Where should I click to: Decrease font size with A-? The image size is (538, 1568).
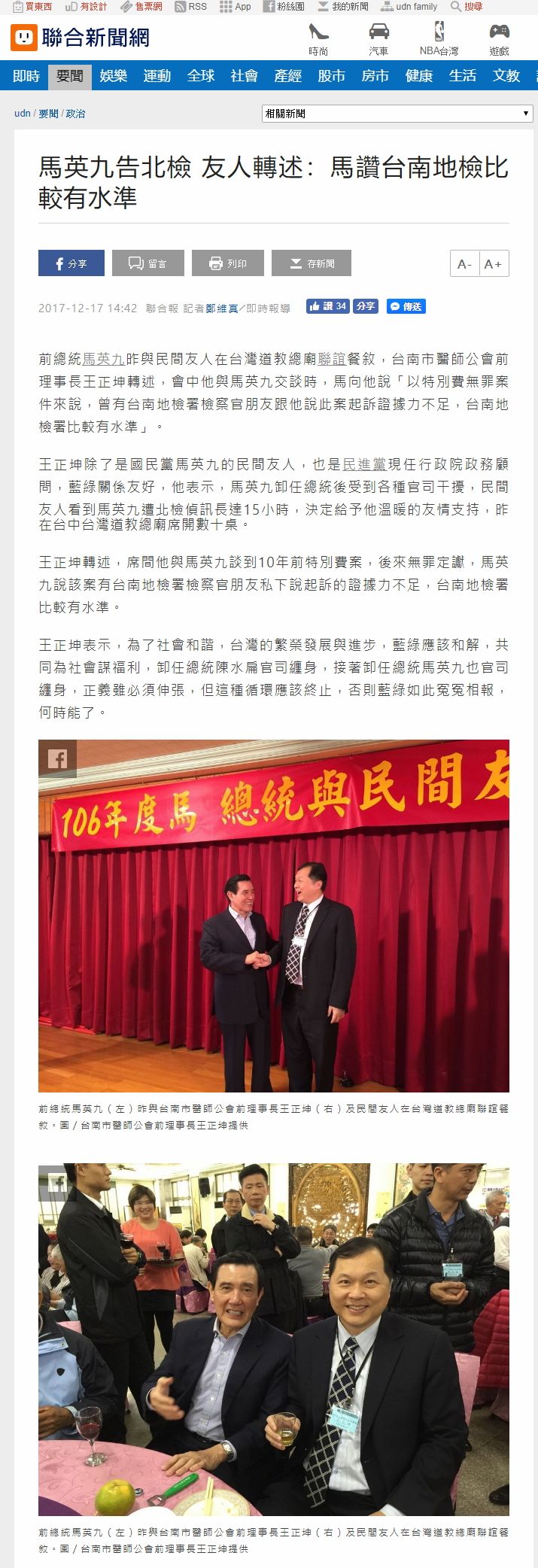click(x=464, y=264)
